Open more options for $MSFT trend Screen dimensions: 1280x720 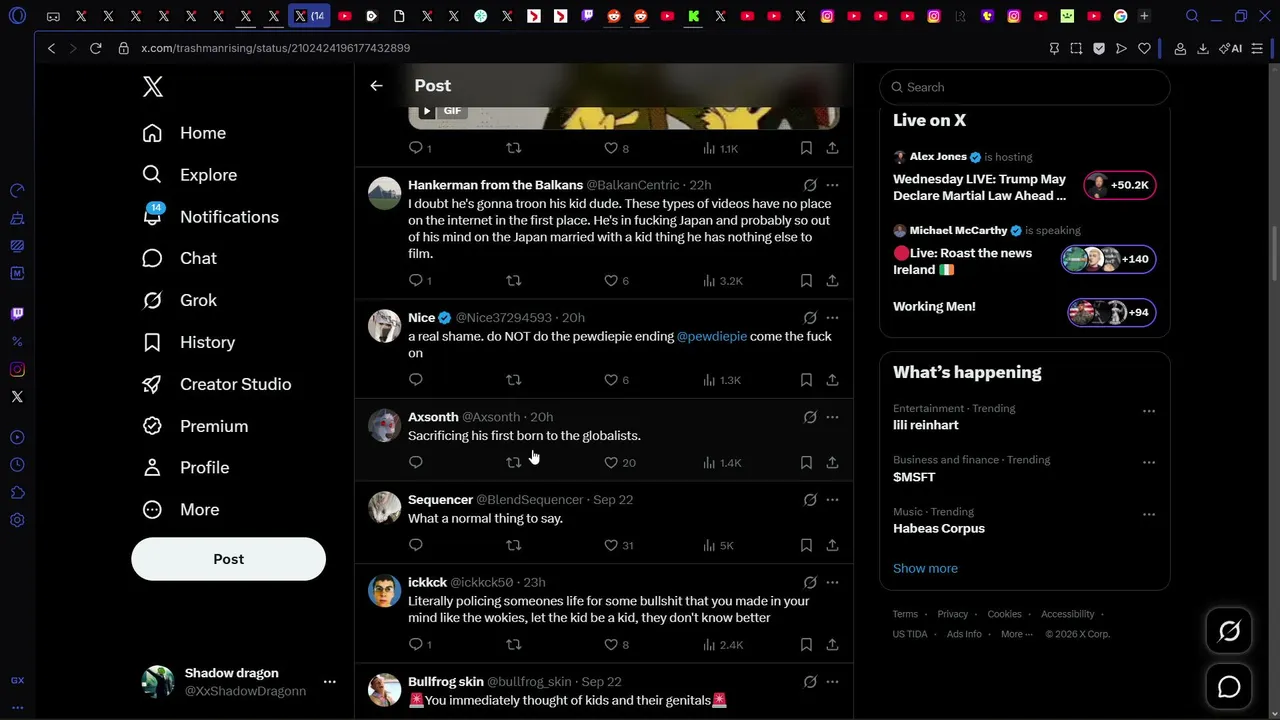coord(1149,462)
